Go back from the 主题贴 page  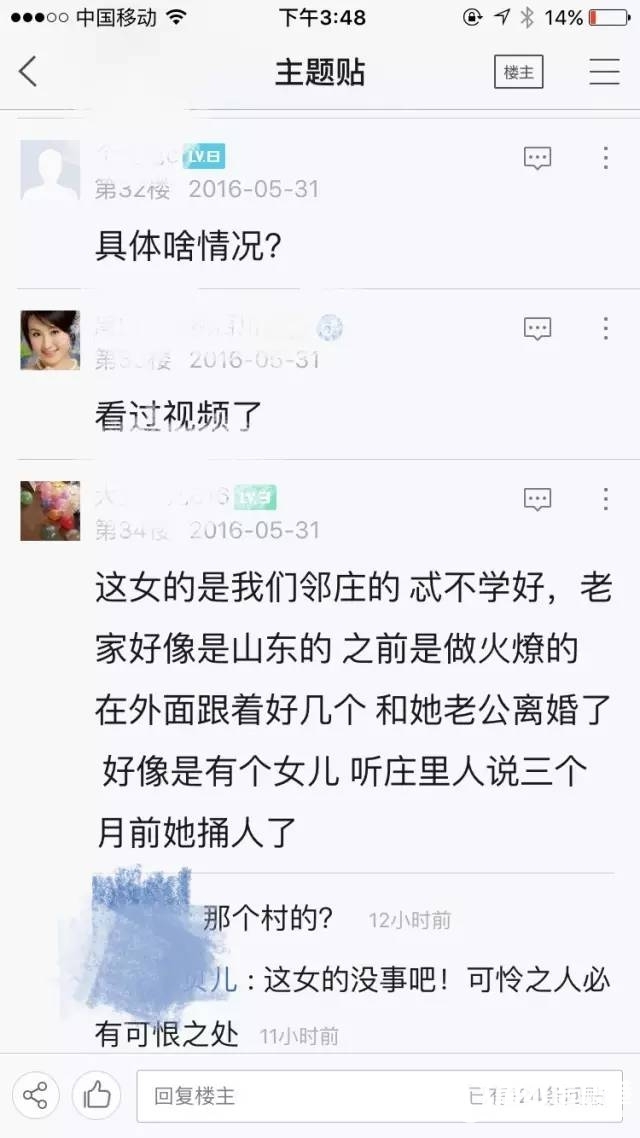click(28, 72)
